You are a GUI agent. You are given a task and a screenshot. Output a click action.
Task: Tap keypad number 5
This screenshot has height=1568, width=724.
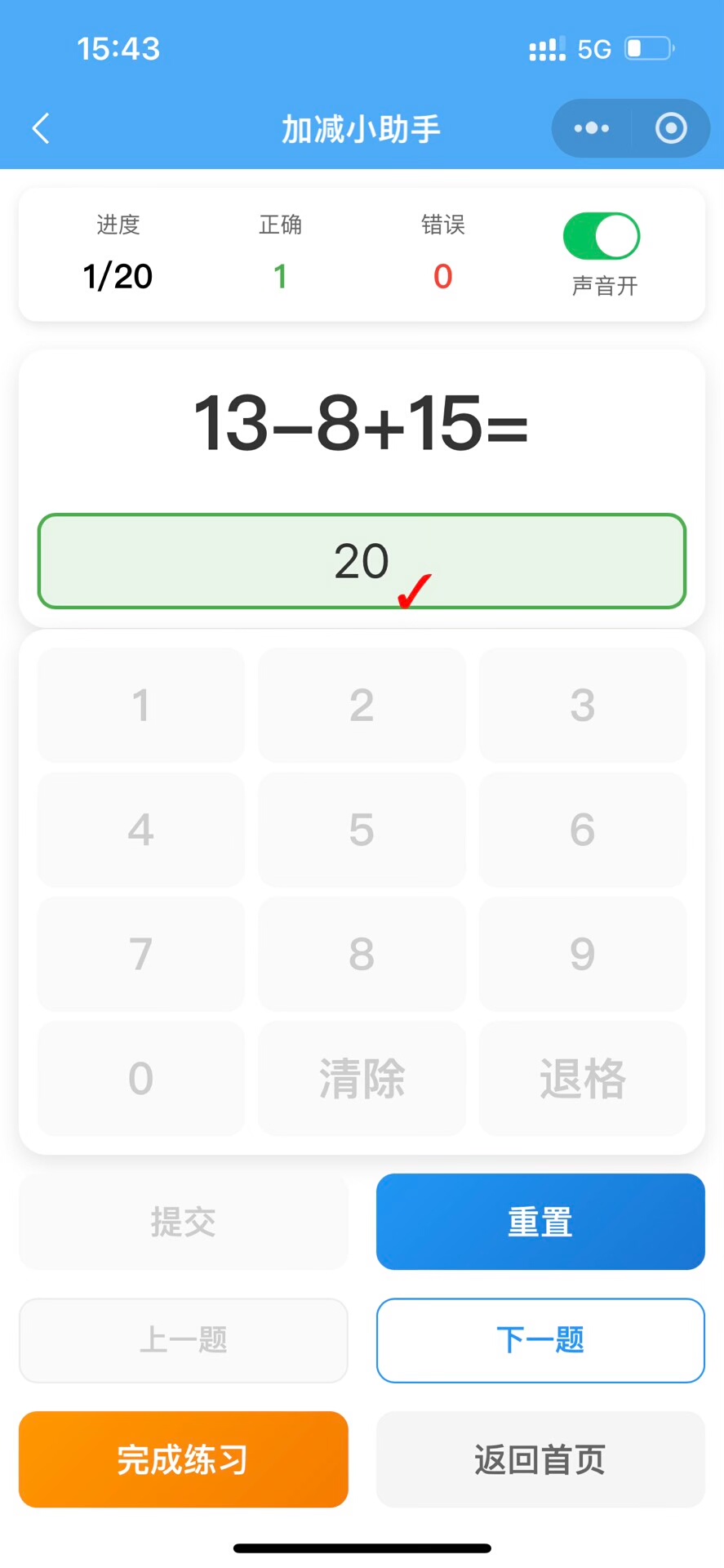[x=362, y=830]
